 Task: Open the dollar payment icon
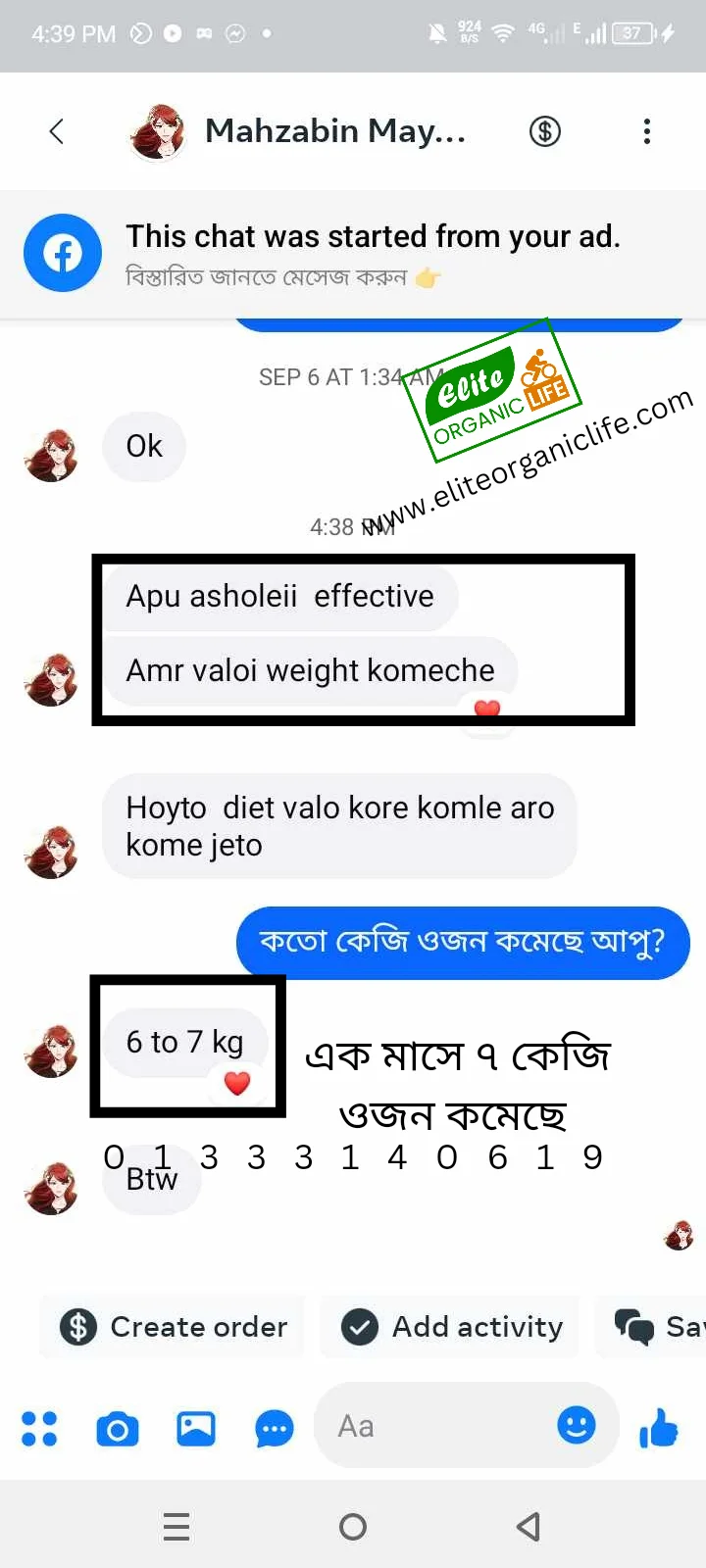545,131
